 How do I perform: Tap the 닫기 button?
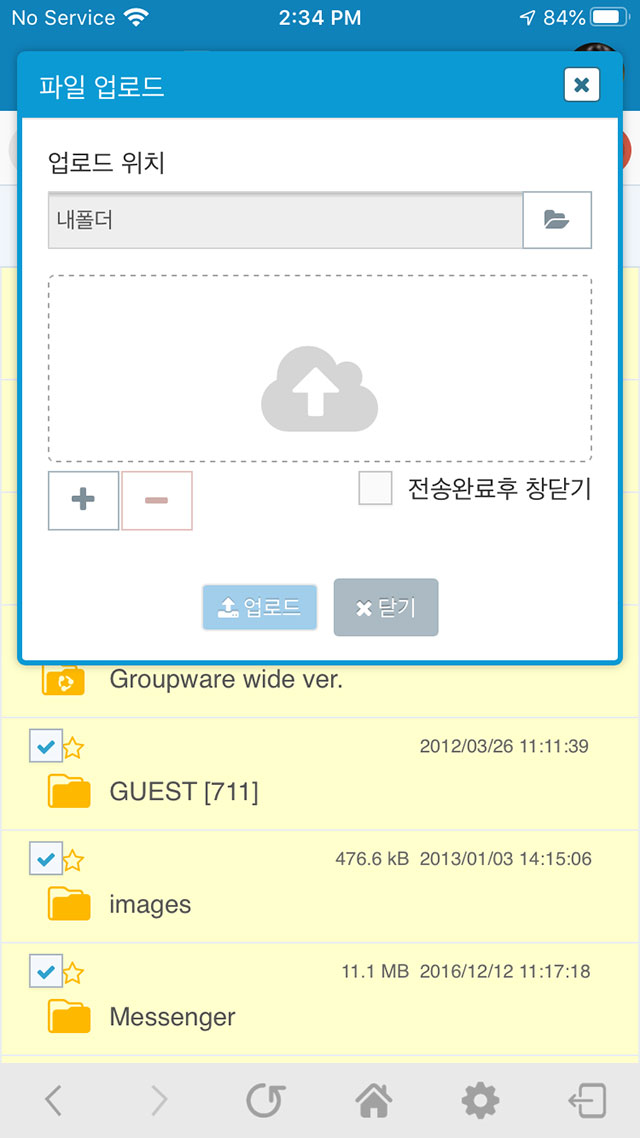point(386,607)
